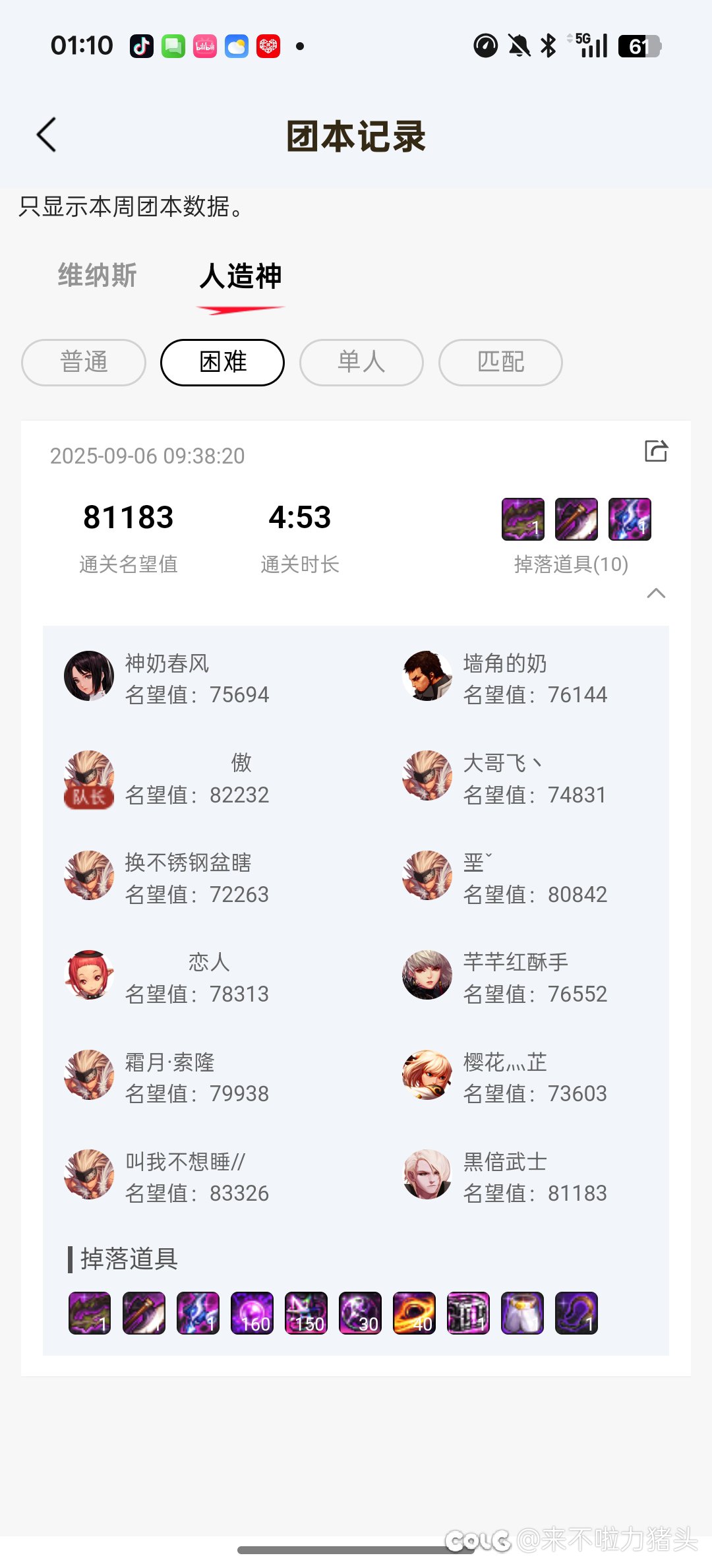Image resolution: width=712 pixels, height=1568 pixels.
Task: Show 单人 mode records
Action: (361, 362)
